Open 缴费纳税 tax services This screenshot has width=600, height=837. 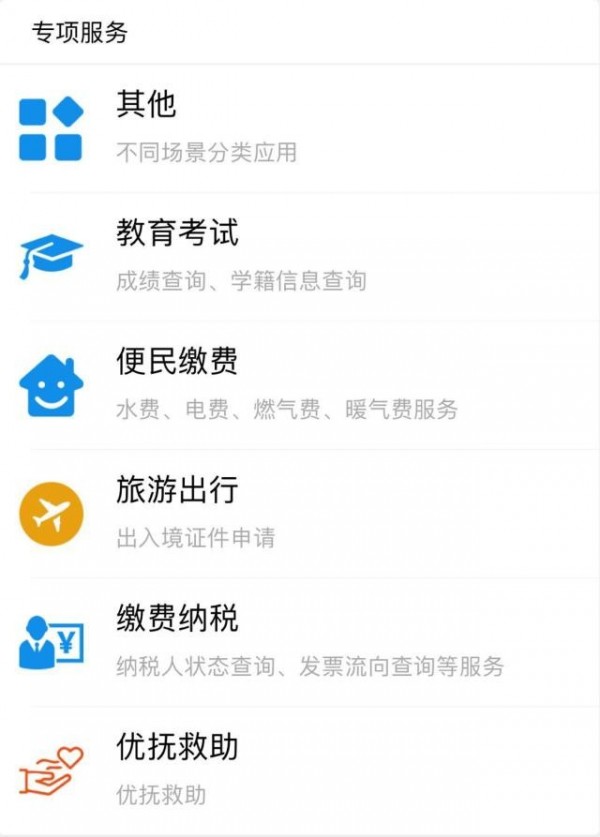300,642
